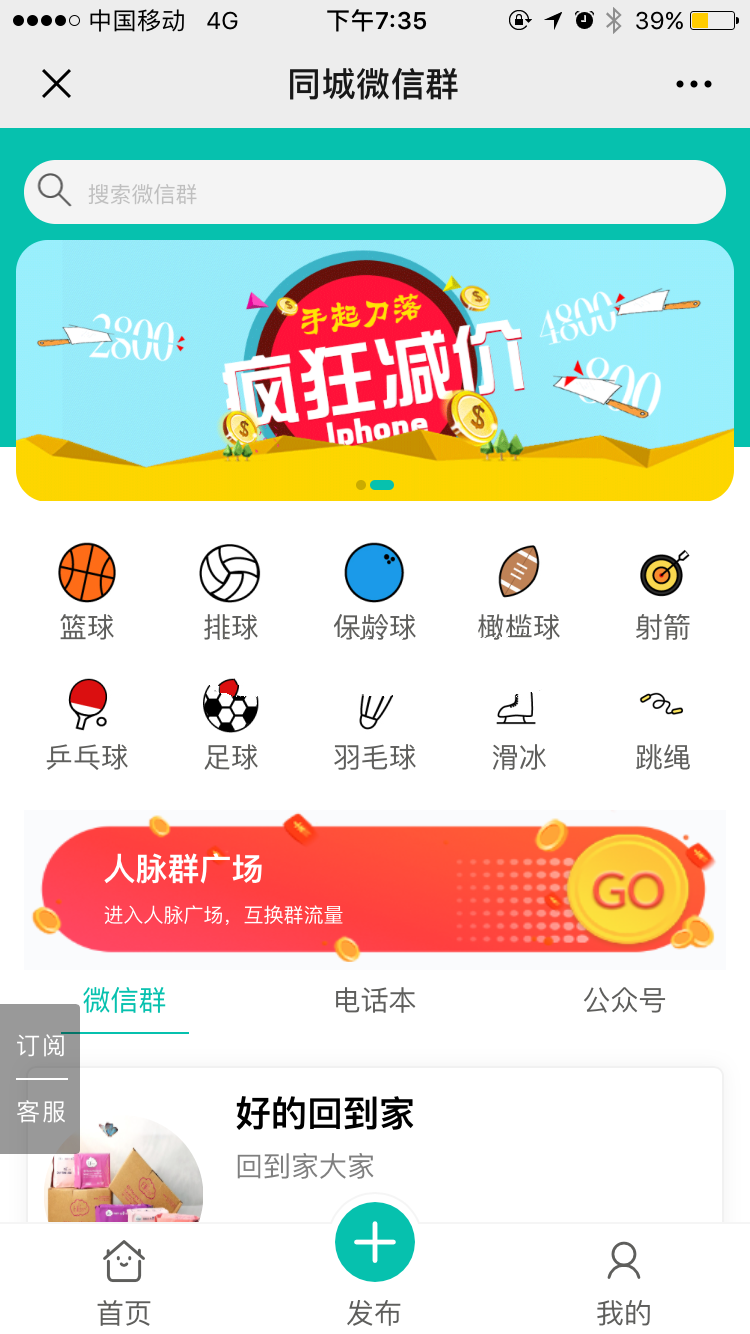View the 羽毛球 category
Screen dimensions: 750x1334
374,722
